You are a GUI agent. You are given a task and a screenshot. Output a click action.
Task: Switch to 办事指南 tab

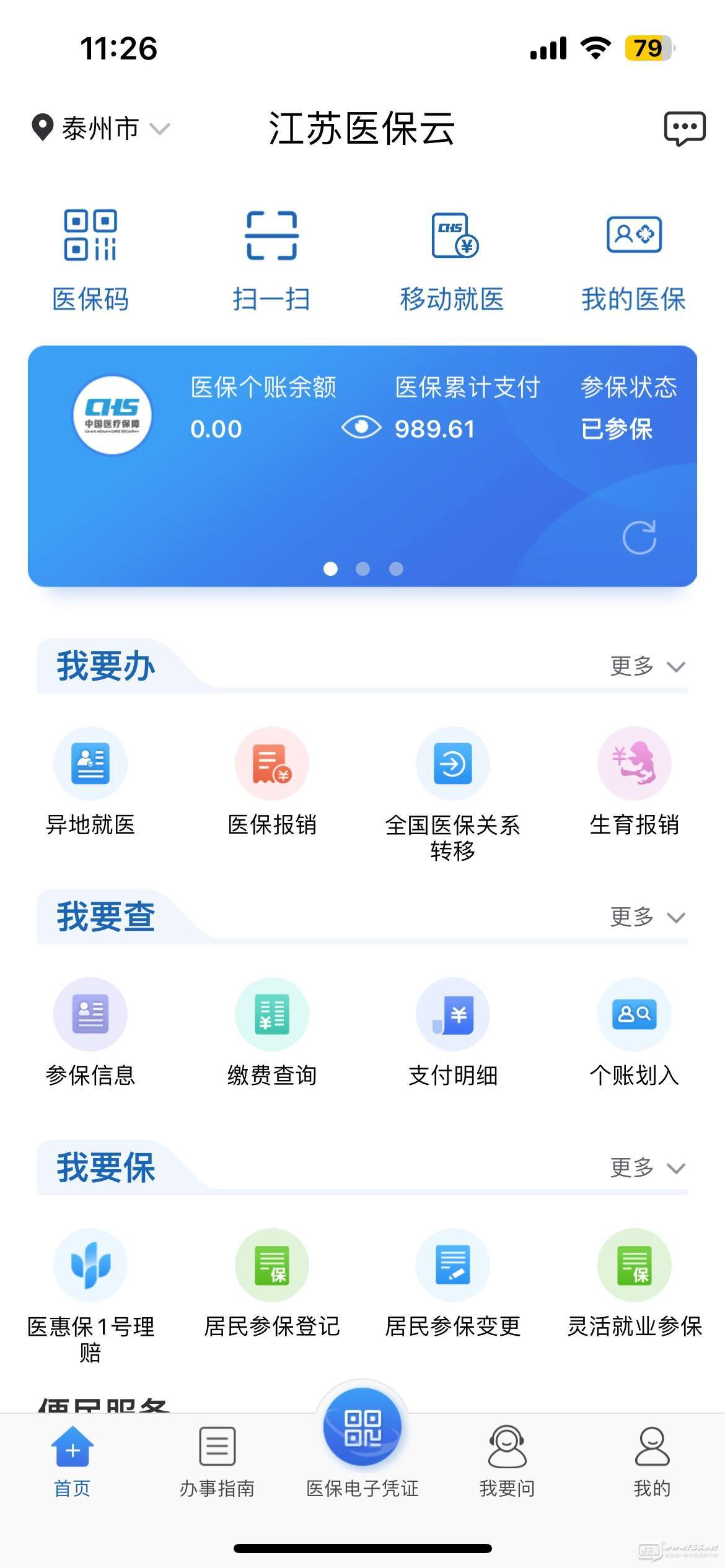pyautogui.click(x=217, y=1463)
